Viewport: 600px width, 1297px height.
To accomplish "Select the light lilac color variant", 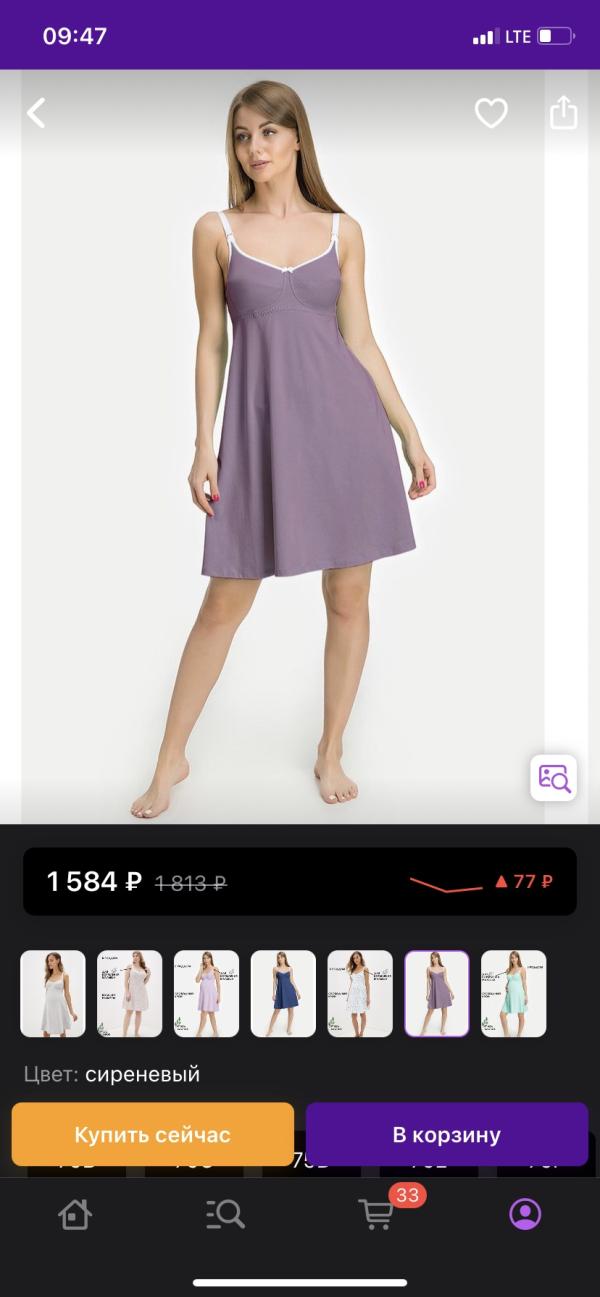I will tap(206, 993).
